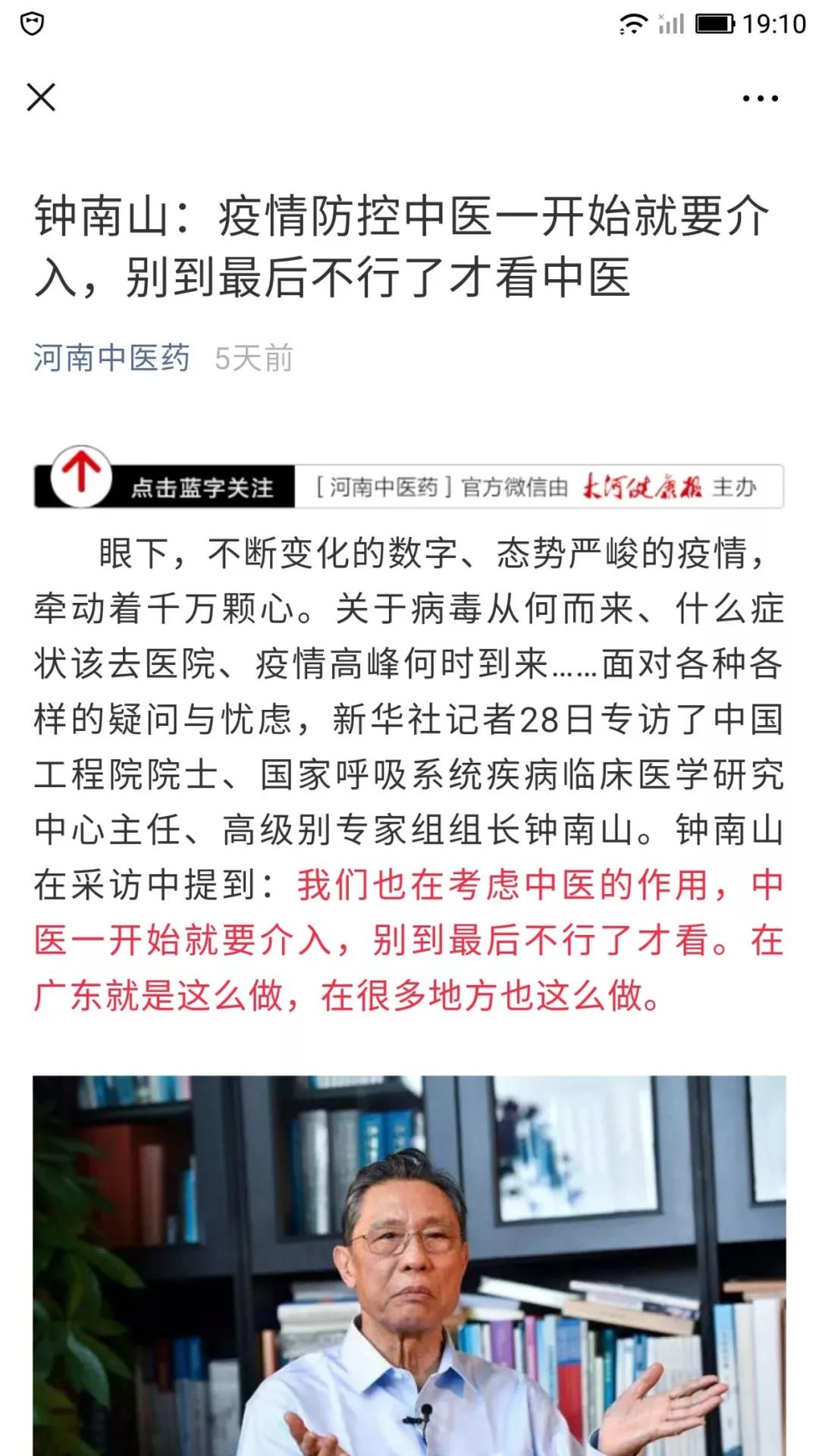Viewport: 819px width, 1456px height.
Task: Close the article page
Action: (41, 98)
